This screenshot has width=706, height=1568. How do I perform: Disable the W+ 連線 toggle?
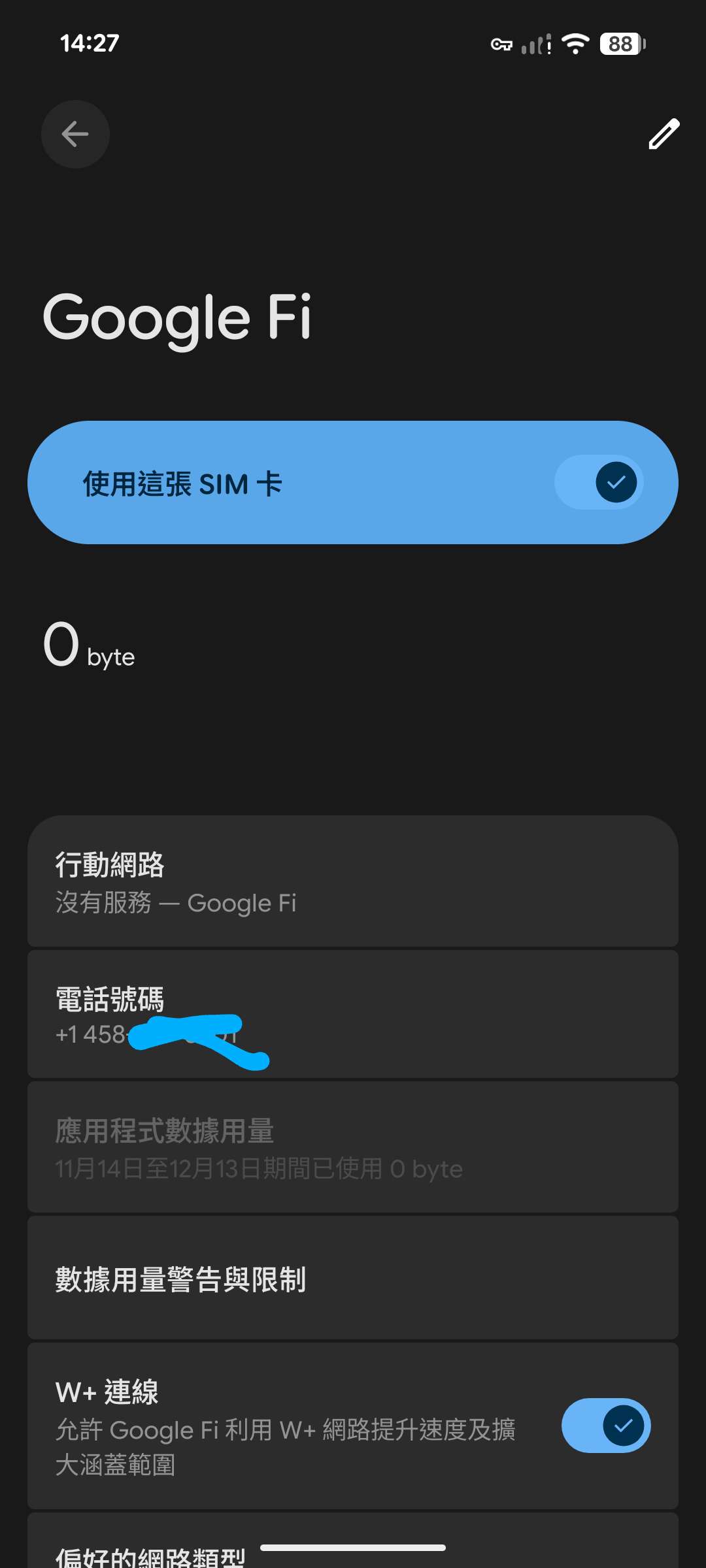(605, 1426)
